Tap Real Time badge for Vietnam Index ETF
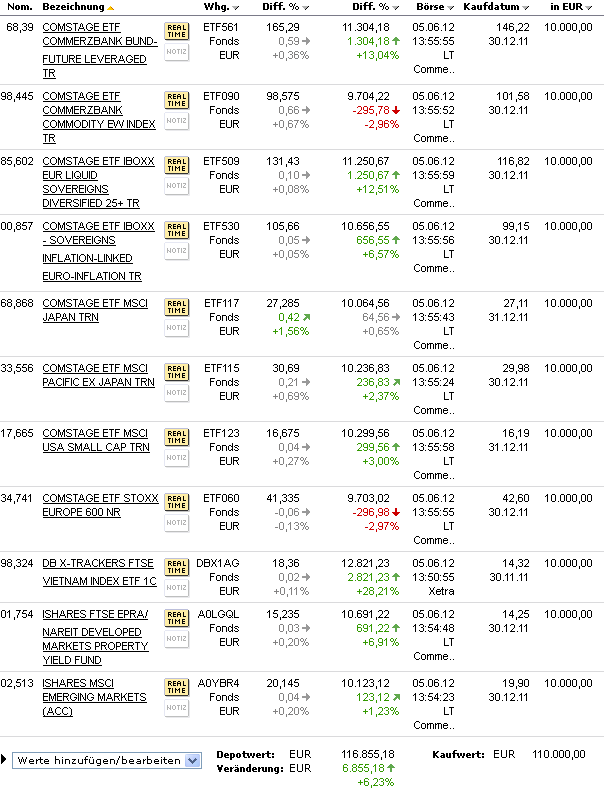The height and width of the screenshot is (791, 606). [x=176, y=564]
